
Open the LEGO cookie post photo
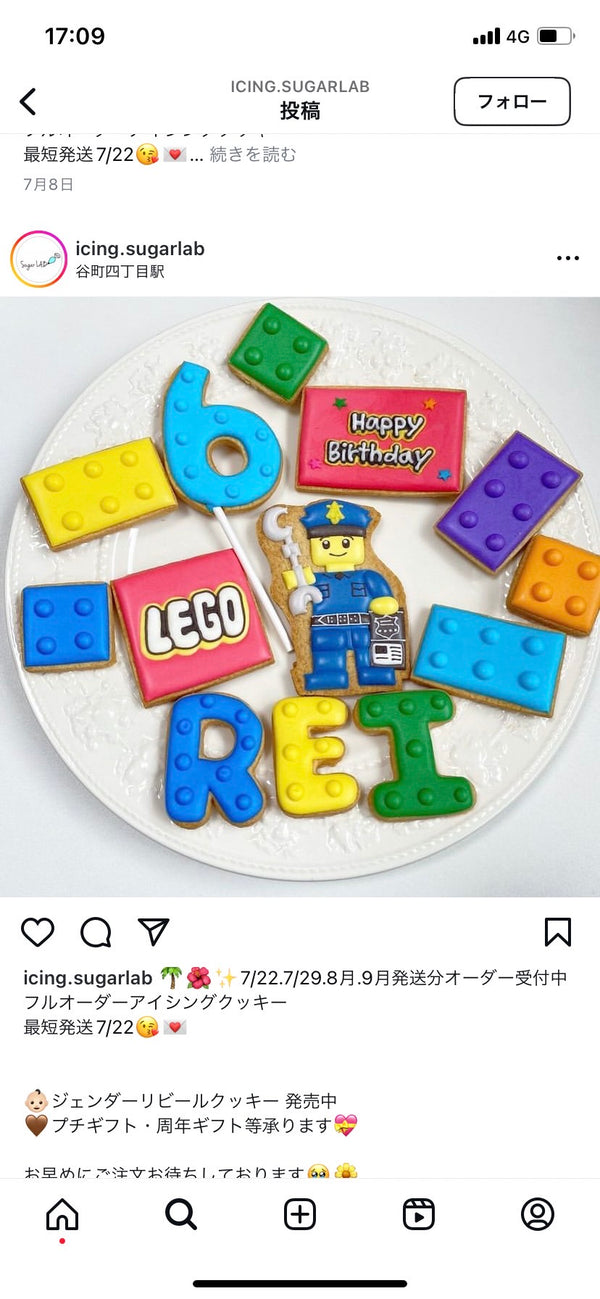pyautogui.click(x=300, y=595)
